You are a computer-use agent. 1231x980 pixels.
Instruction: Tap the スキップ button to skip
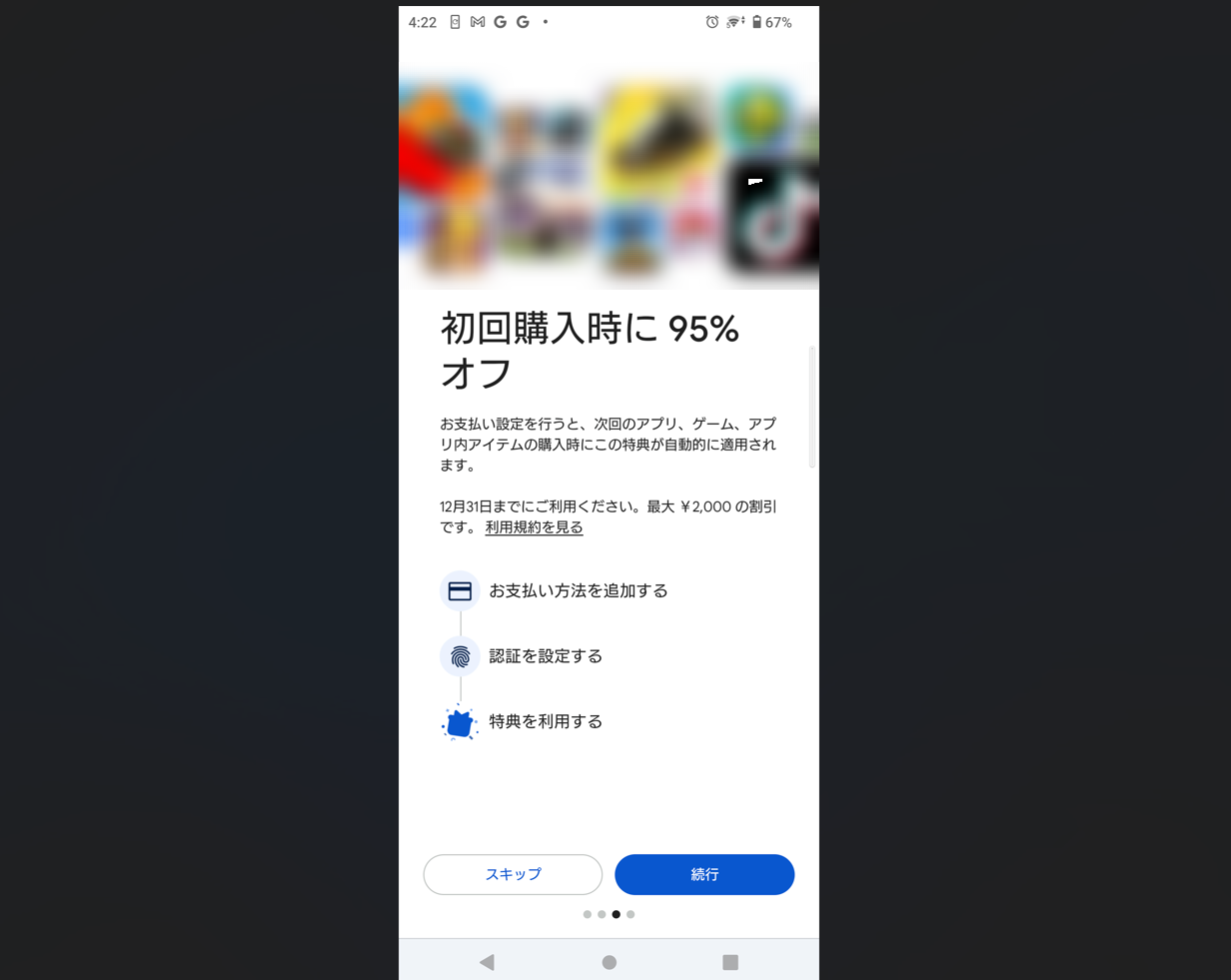click(513, 874)
